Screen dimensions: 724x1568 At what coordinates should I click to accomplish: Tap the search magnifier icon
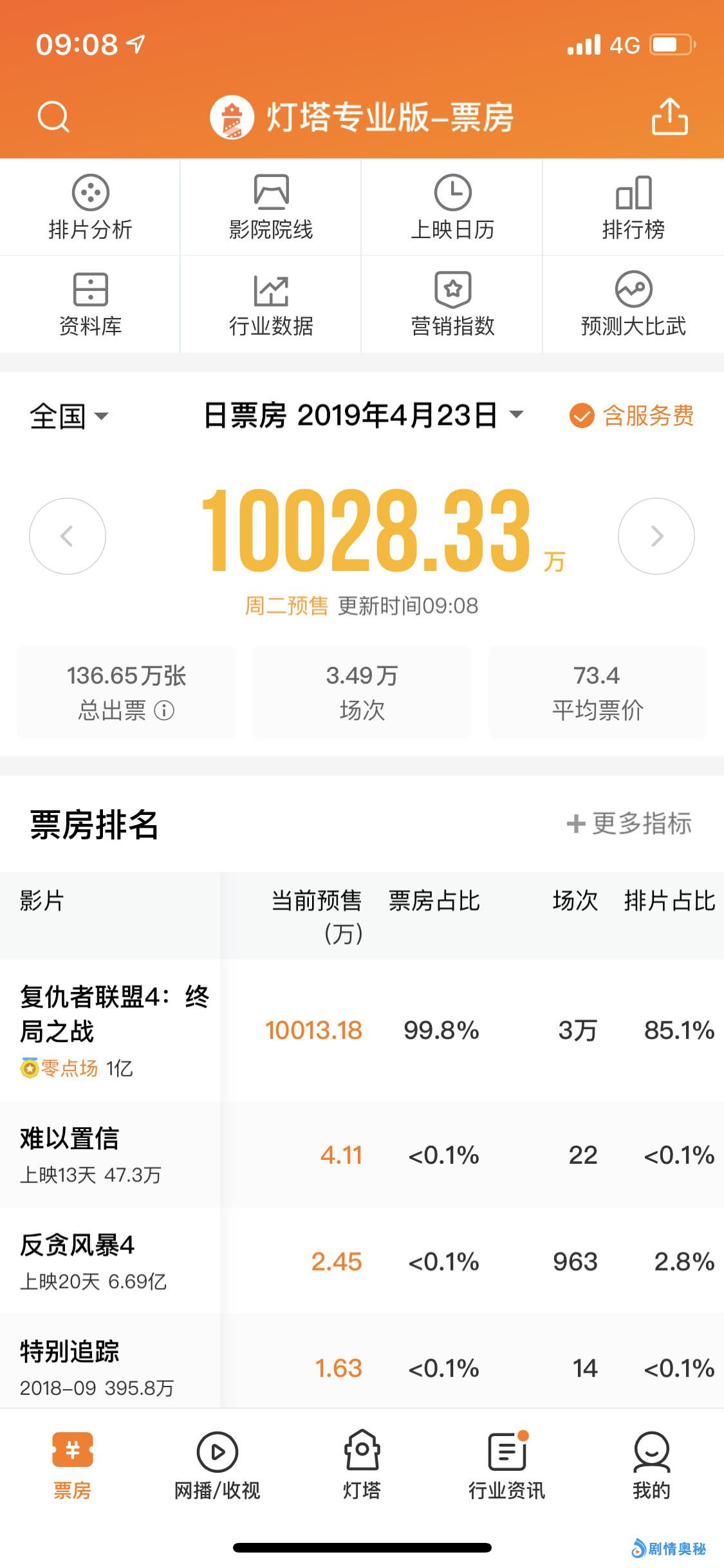[x=53, y=117]
